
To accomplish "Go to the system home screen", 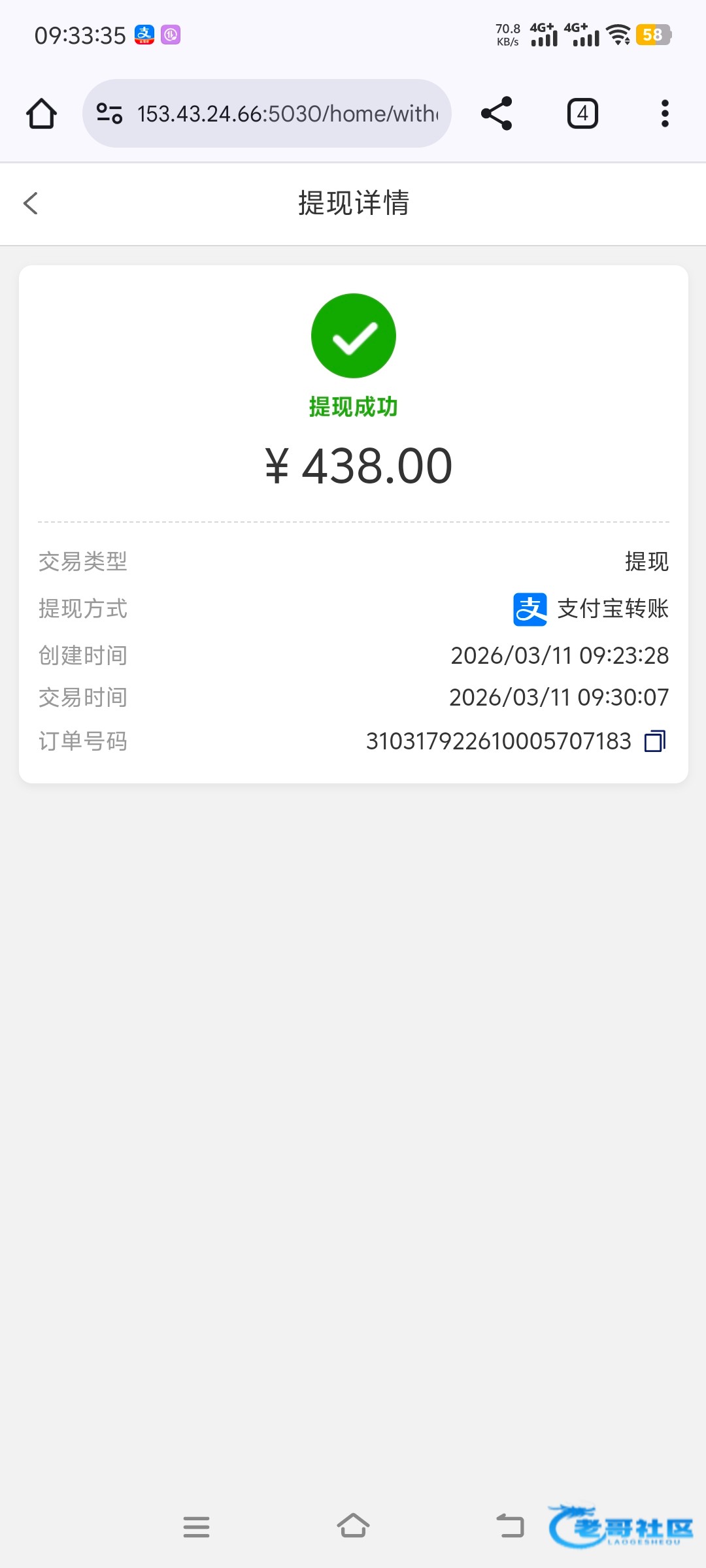I will tap(353, 1527).
